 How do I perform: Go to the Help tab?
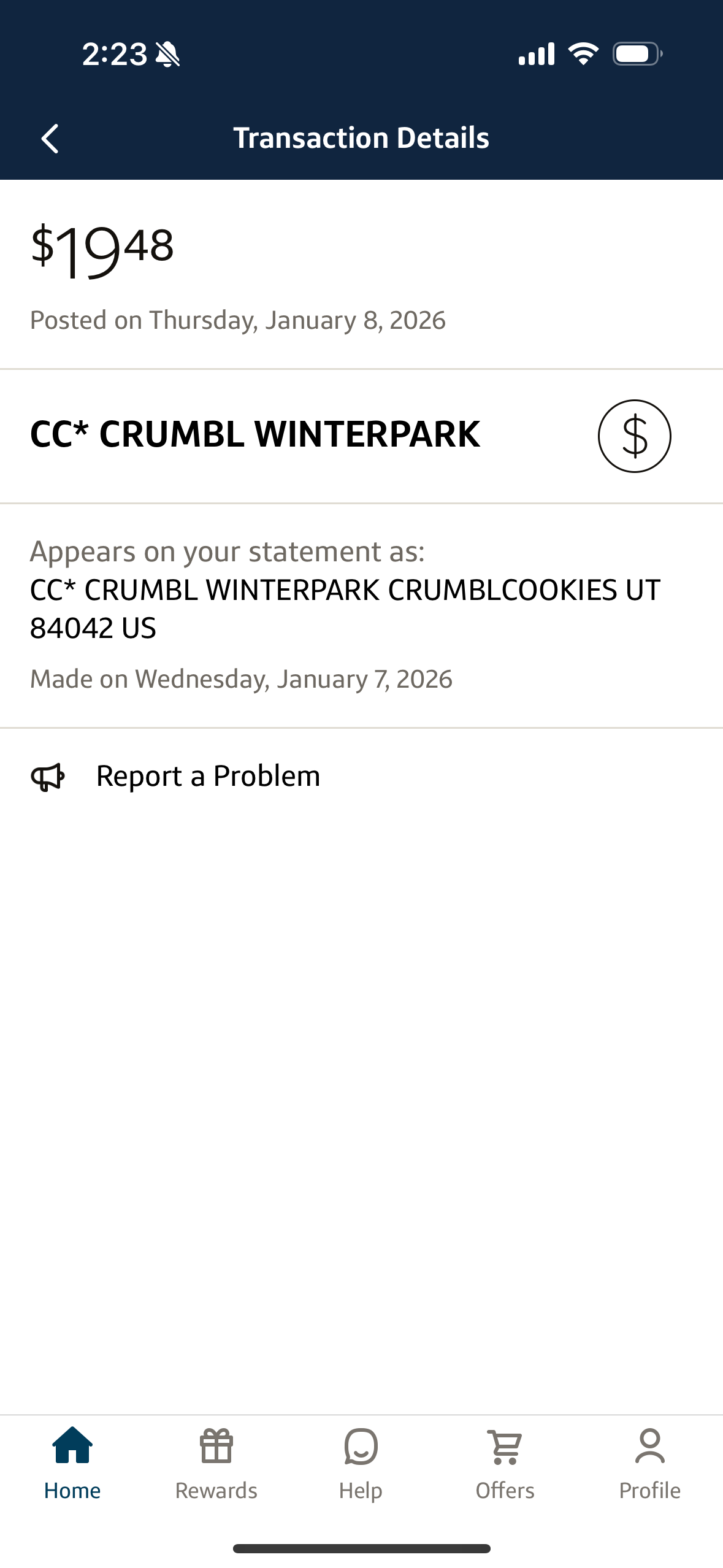click(x=361, y=1463)
